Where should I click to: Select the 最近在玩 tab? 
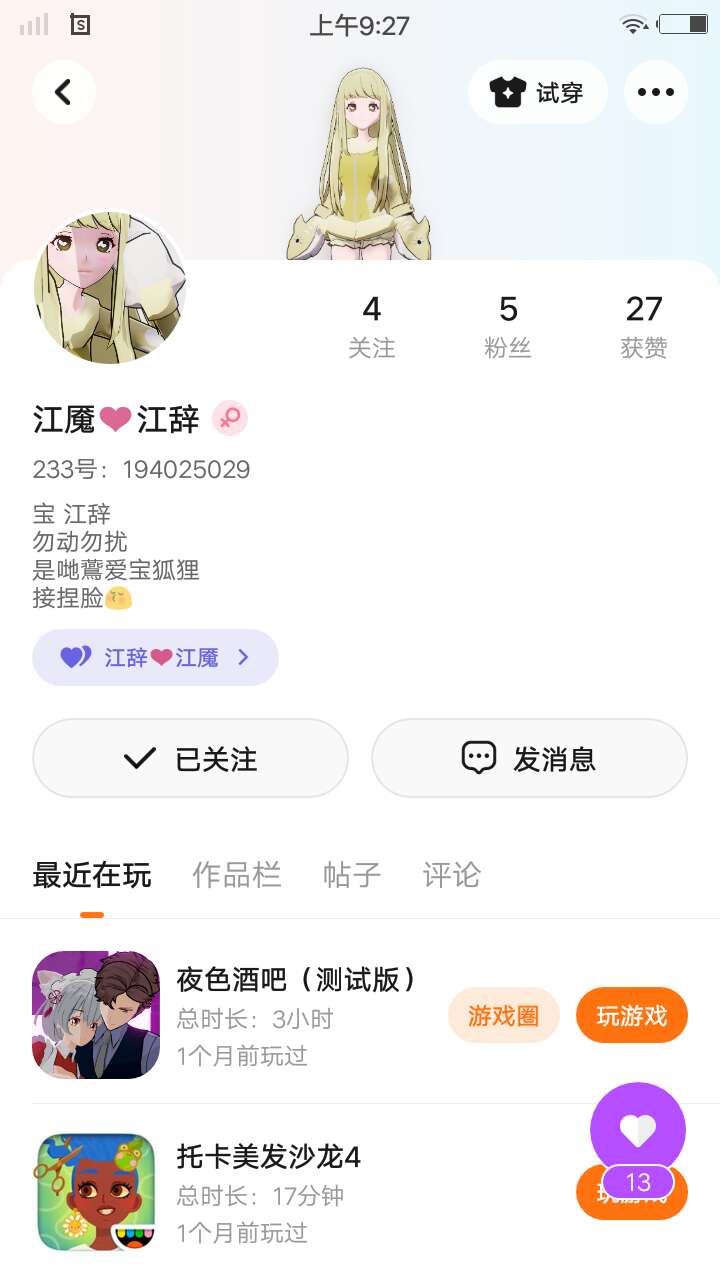click(x=92, y=875)
